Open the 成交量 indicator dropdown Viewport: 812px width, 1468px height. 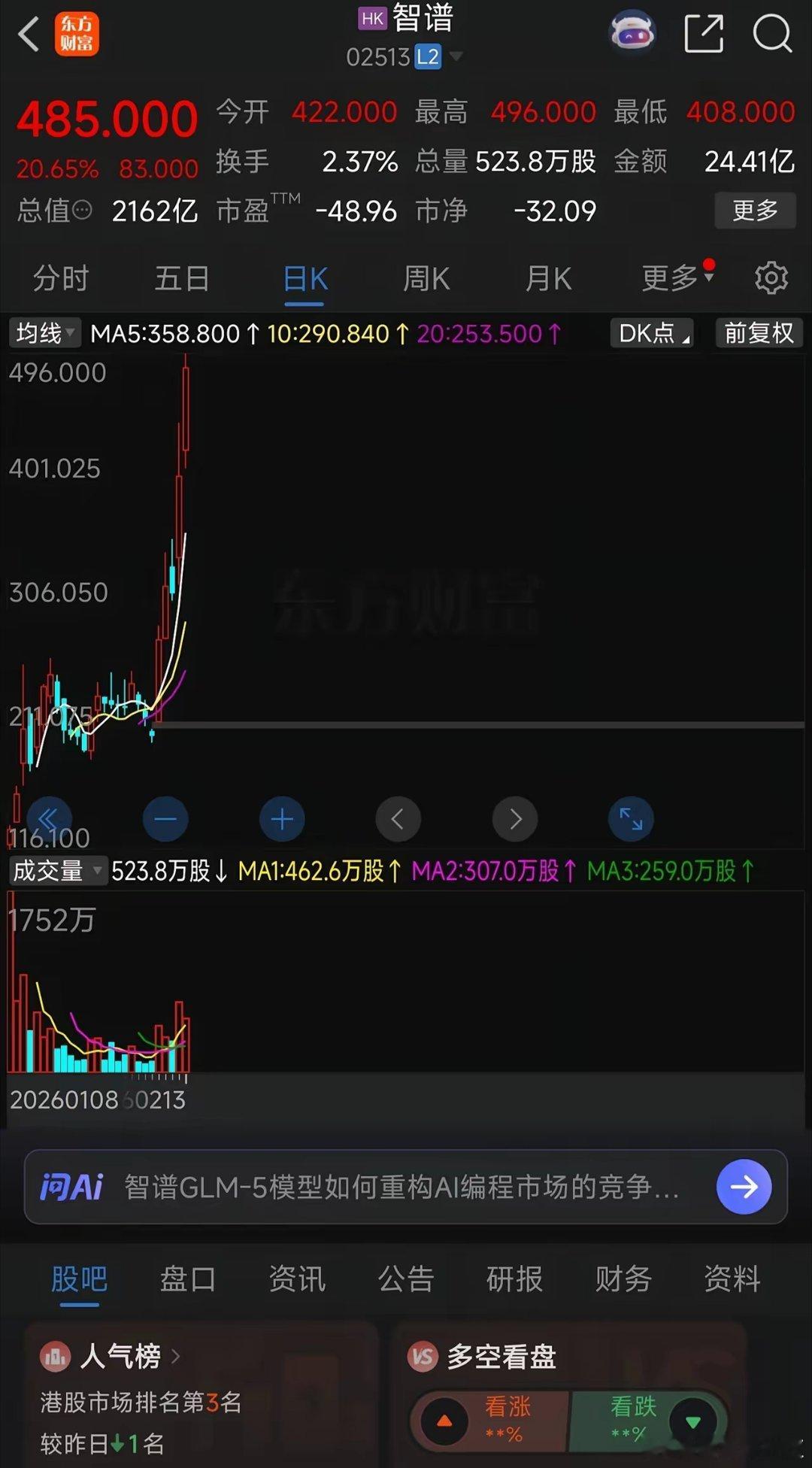pos(56,871)
